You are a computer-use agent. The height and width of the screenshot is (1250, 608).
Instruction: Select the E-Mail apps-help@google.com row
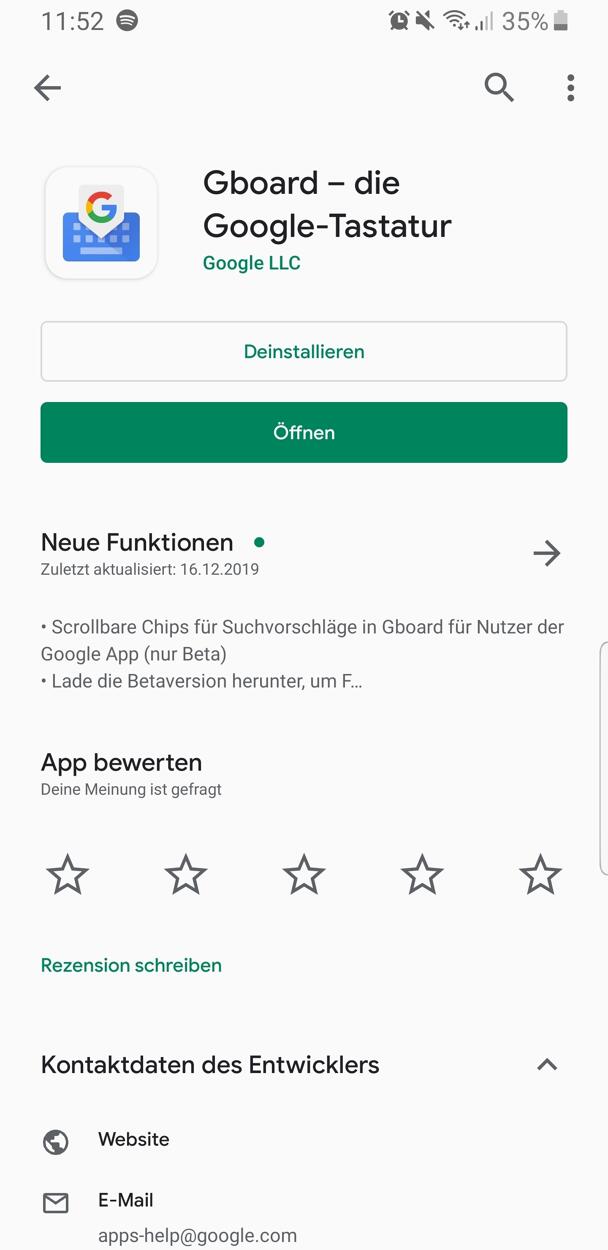click(196, 1217)
